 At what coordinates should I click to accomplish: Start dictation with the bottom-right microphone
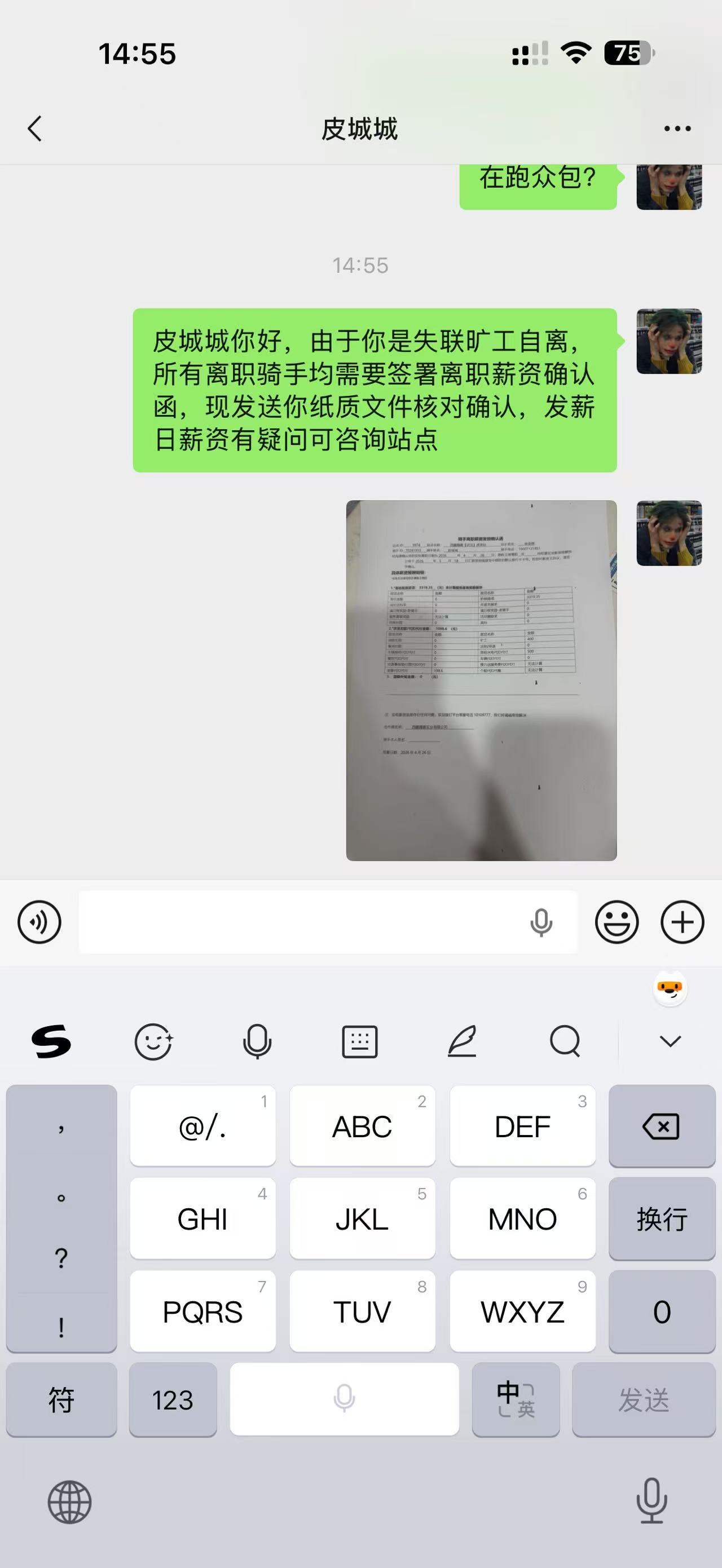pyautogui.click(x=651, y=1501)
